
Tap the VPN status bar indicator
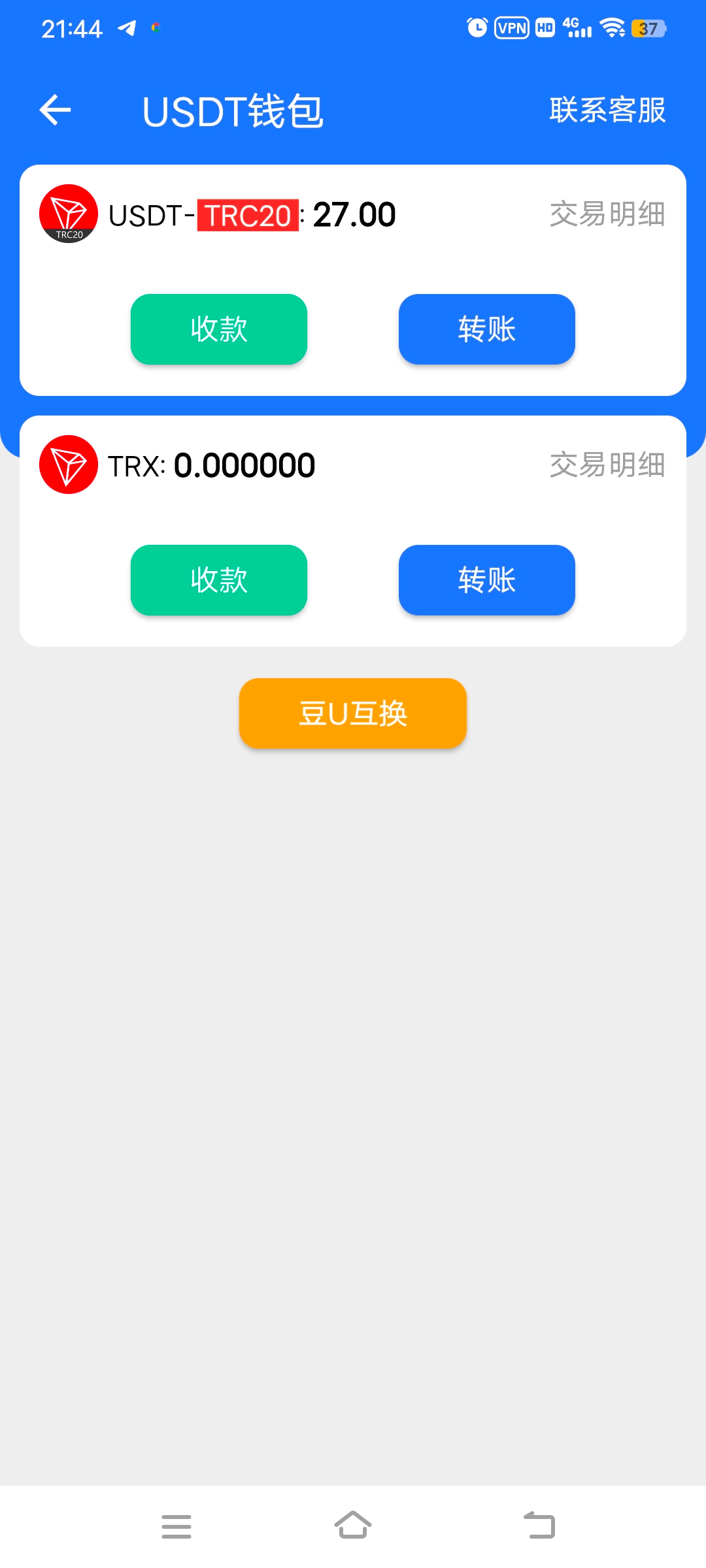513,27
